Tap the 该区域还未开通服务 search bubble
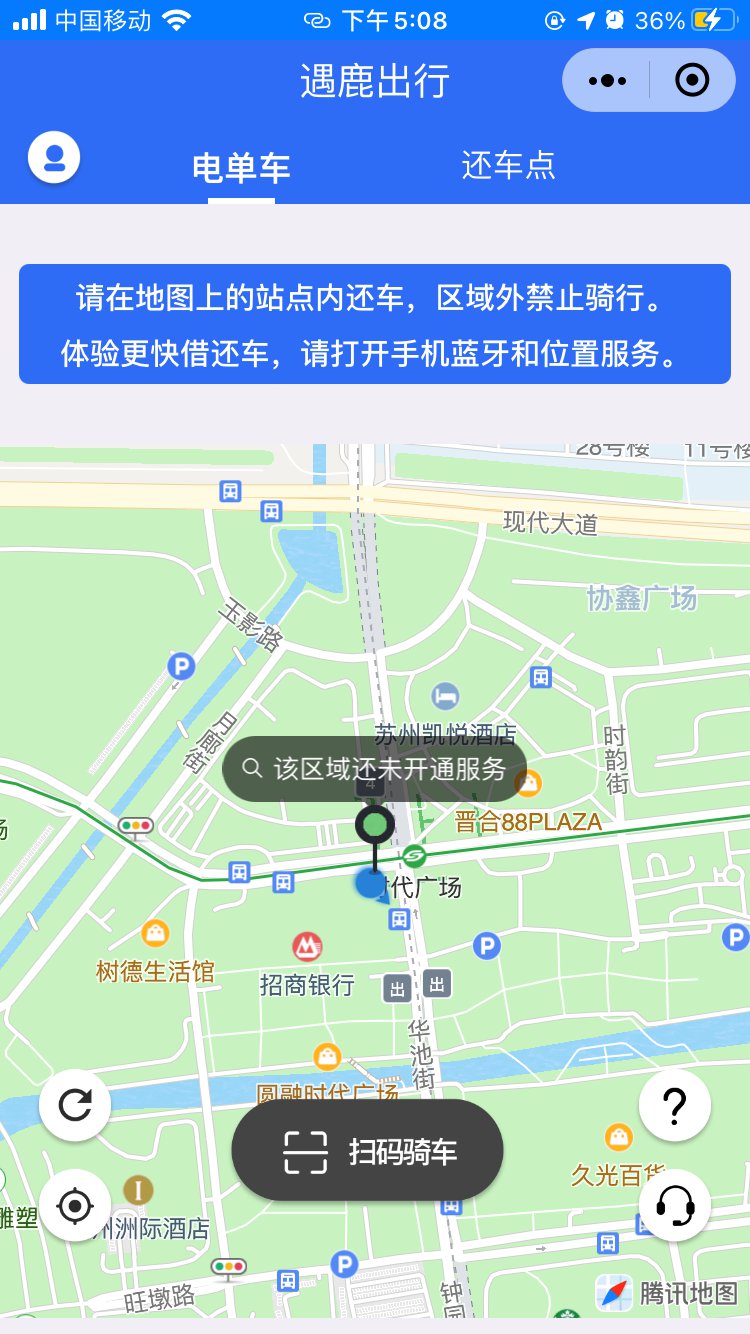750x1334 pixels. point(374,768)
